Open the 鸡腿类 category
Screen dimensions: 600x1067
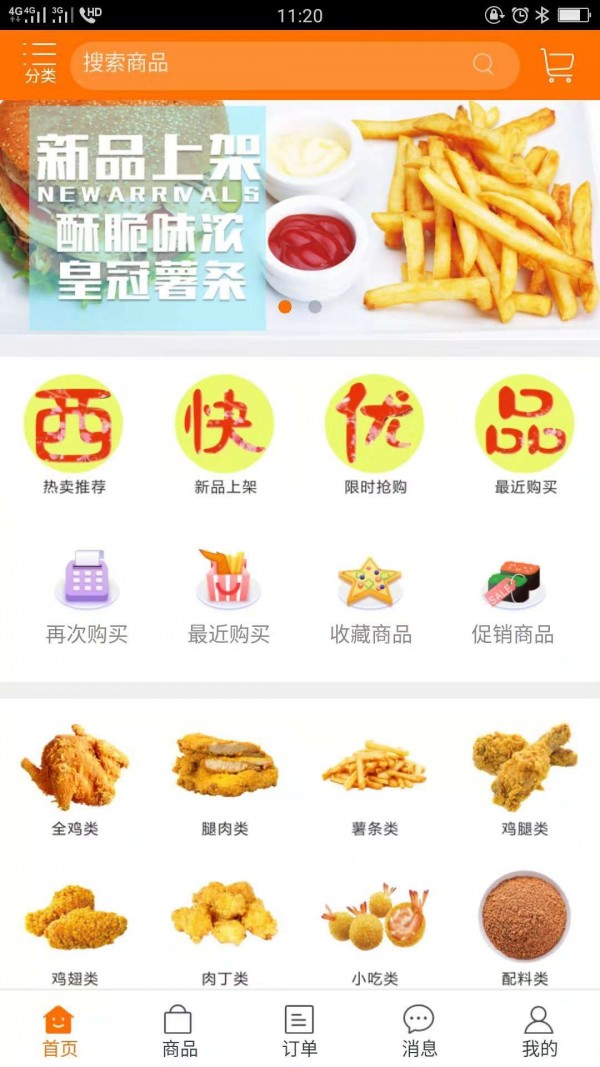[525, 780]
